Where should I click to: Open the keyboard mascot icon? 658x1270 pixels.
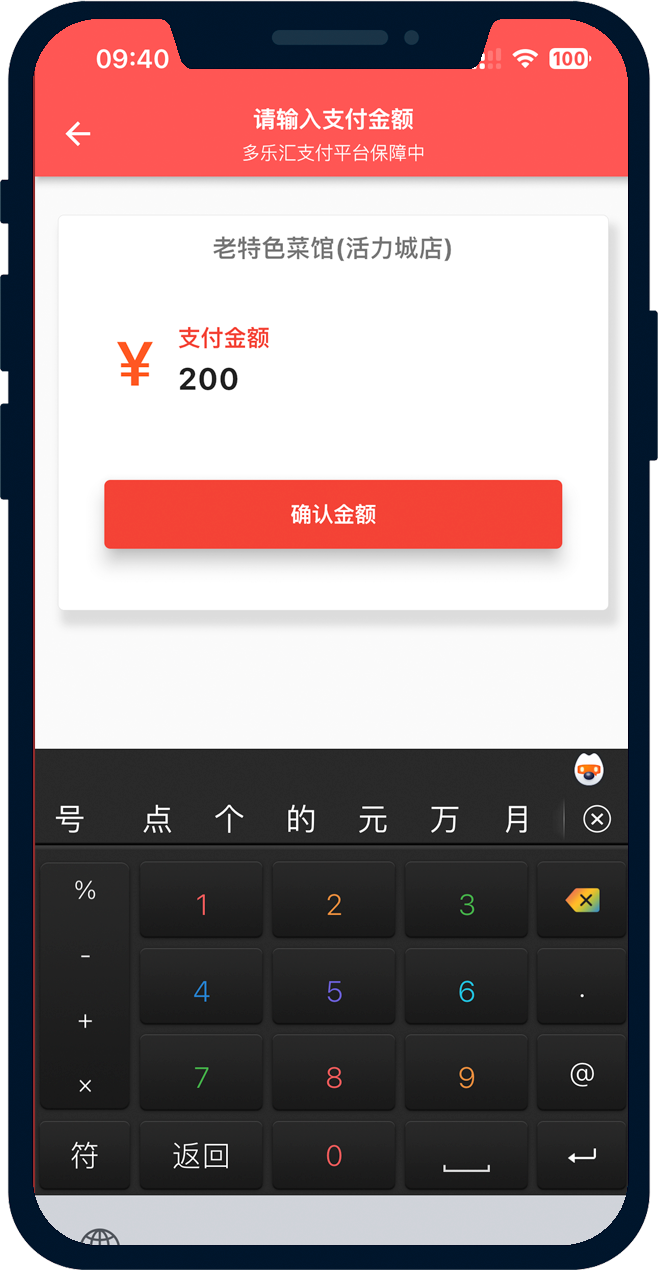coord(588,770)
